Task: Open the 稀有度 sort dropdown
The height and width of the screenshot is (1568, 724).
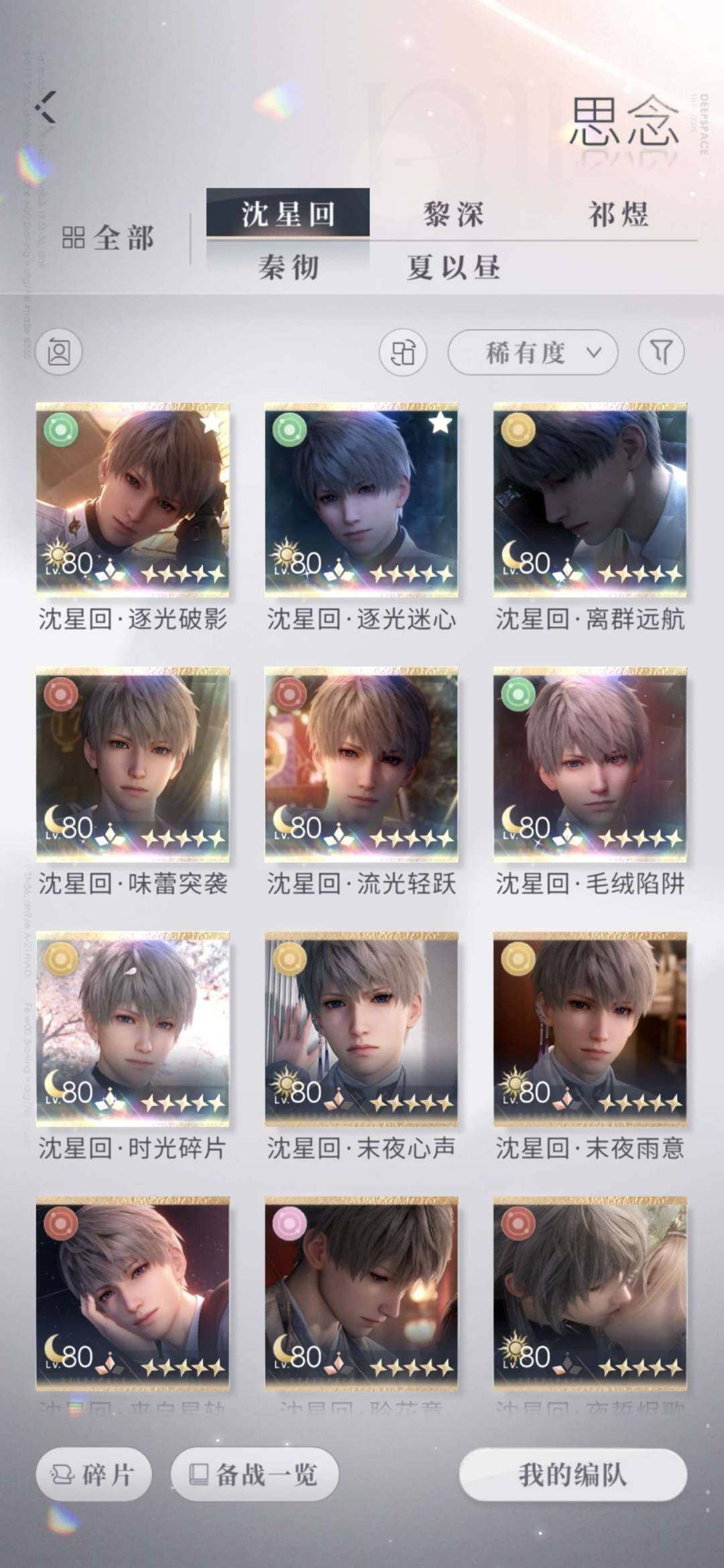Action: [532, 352]
